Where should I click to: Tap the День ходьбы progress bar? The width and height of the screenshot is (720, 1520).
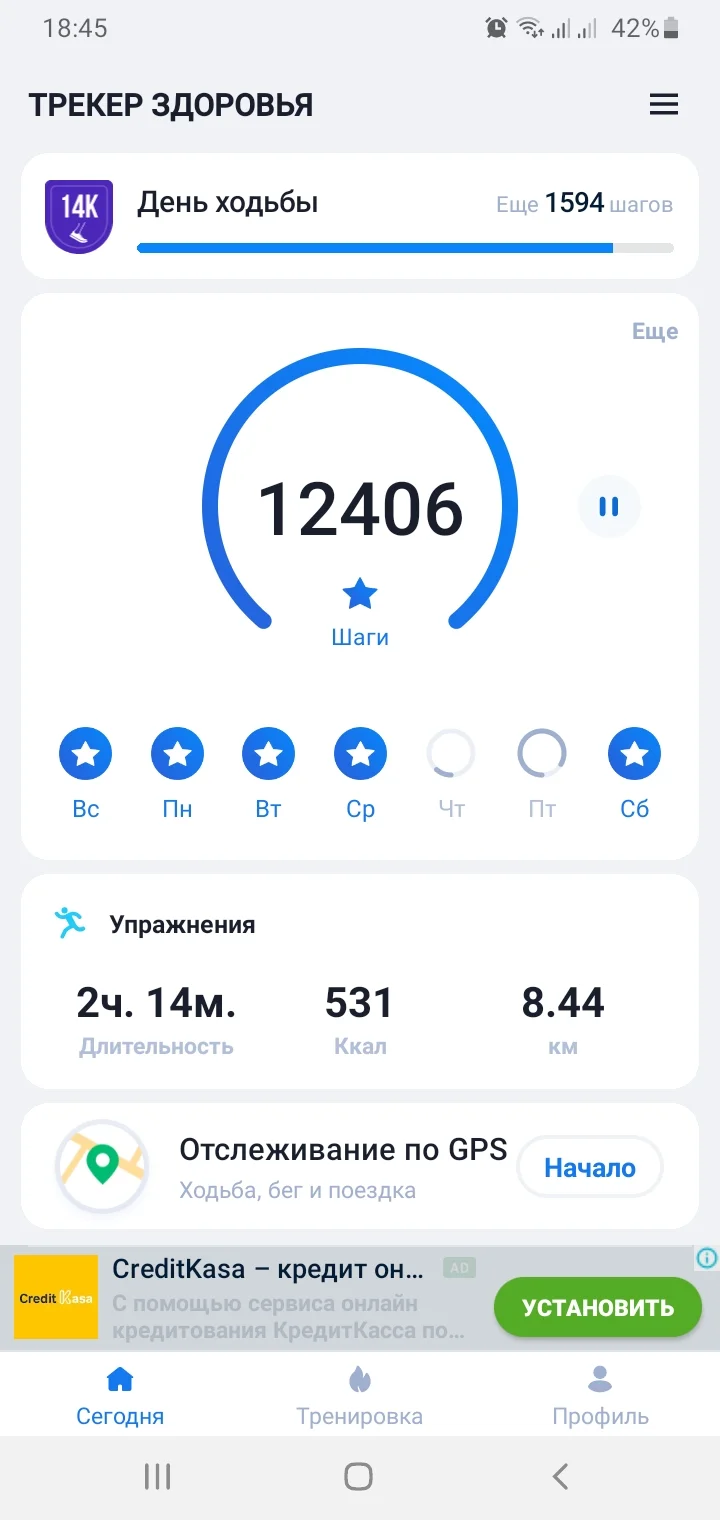(x=405, y=247)
